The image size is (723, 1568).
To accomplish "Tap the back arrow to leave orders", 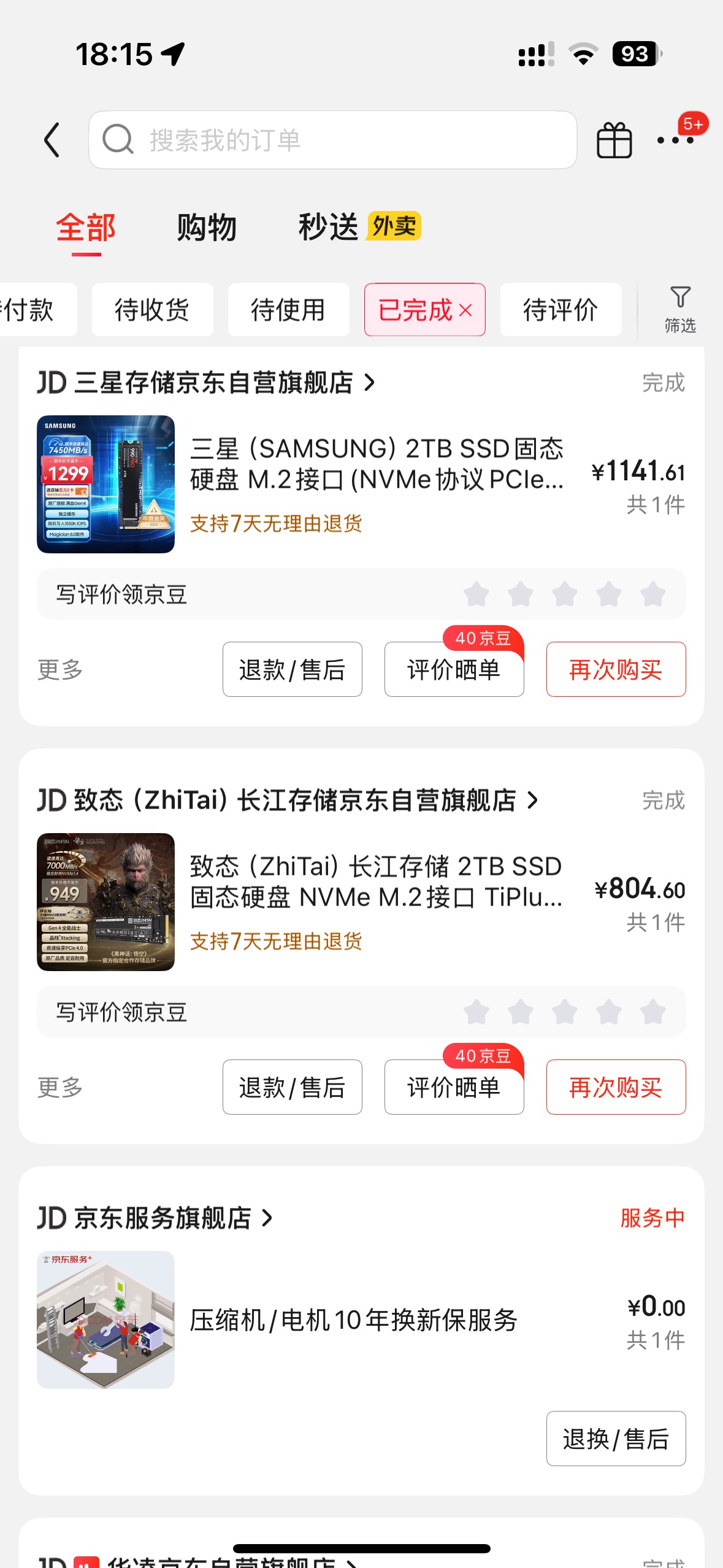I will [x=53, y=139].
